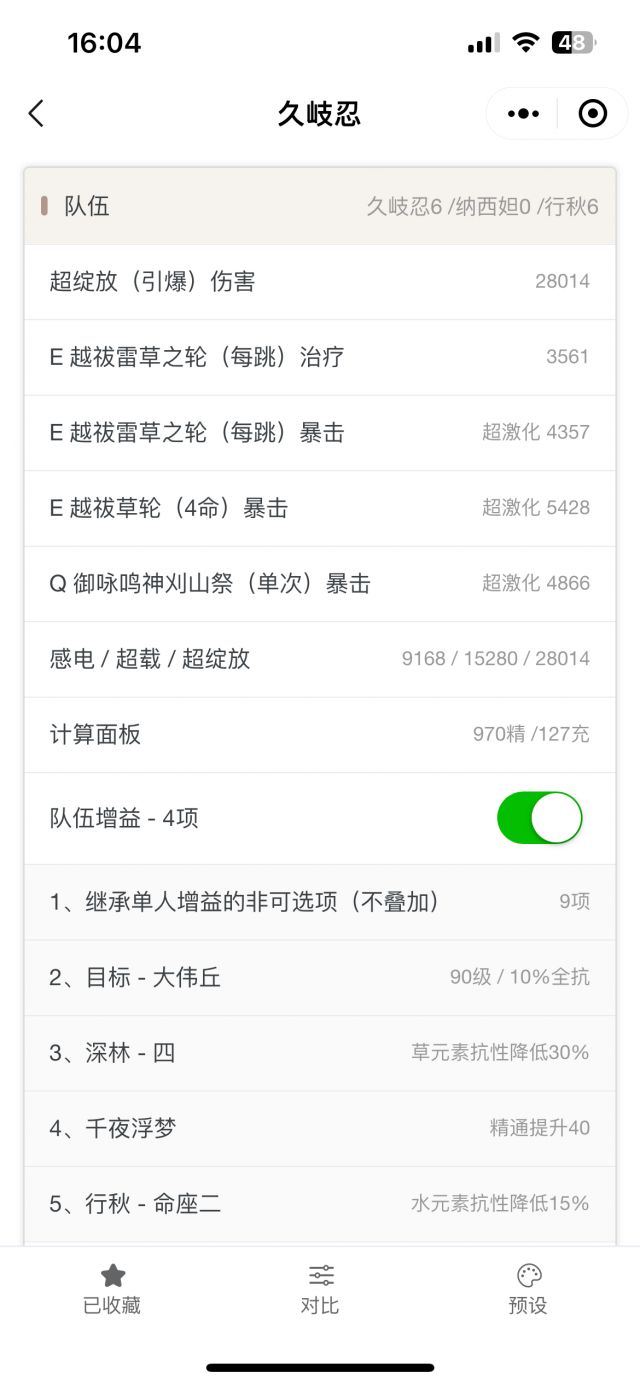Switch to the 对比 tab
This screenshot has height=1385, width=640.
click(320, 1288)
